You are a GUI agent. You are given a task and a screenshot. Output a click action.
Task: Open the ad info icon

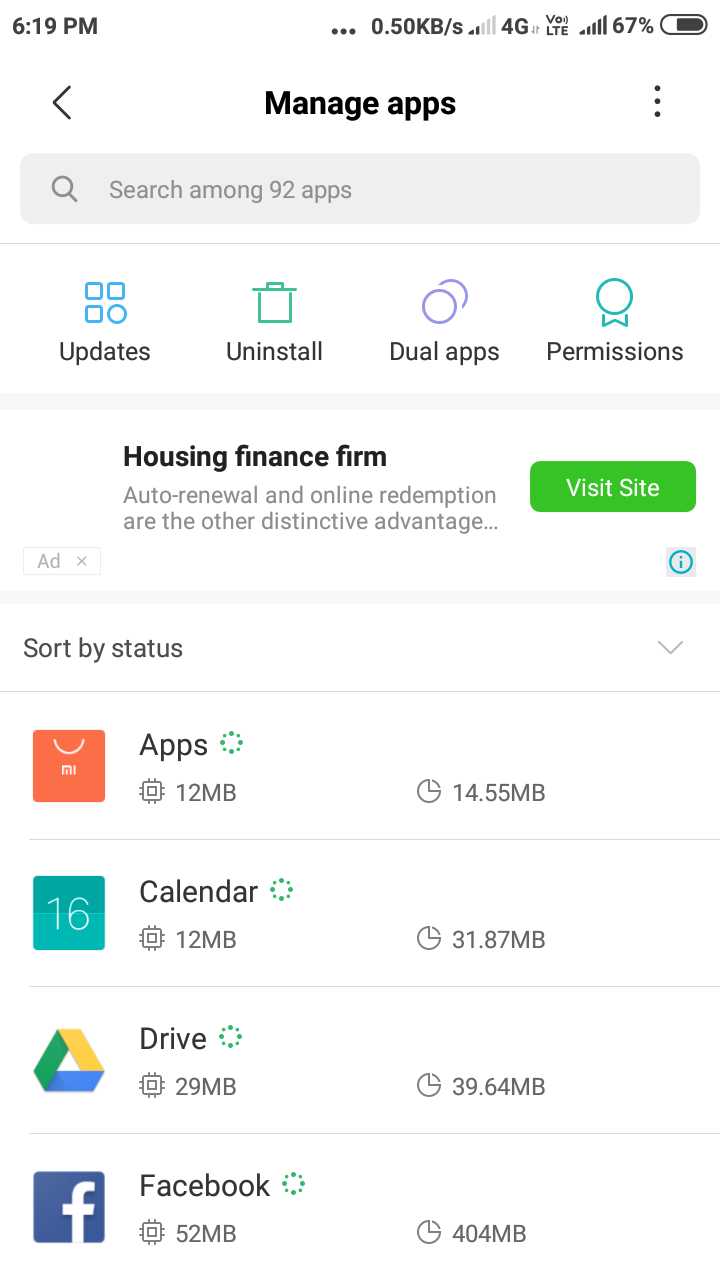681,562
